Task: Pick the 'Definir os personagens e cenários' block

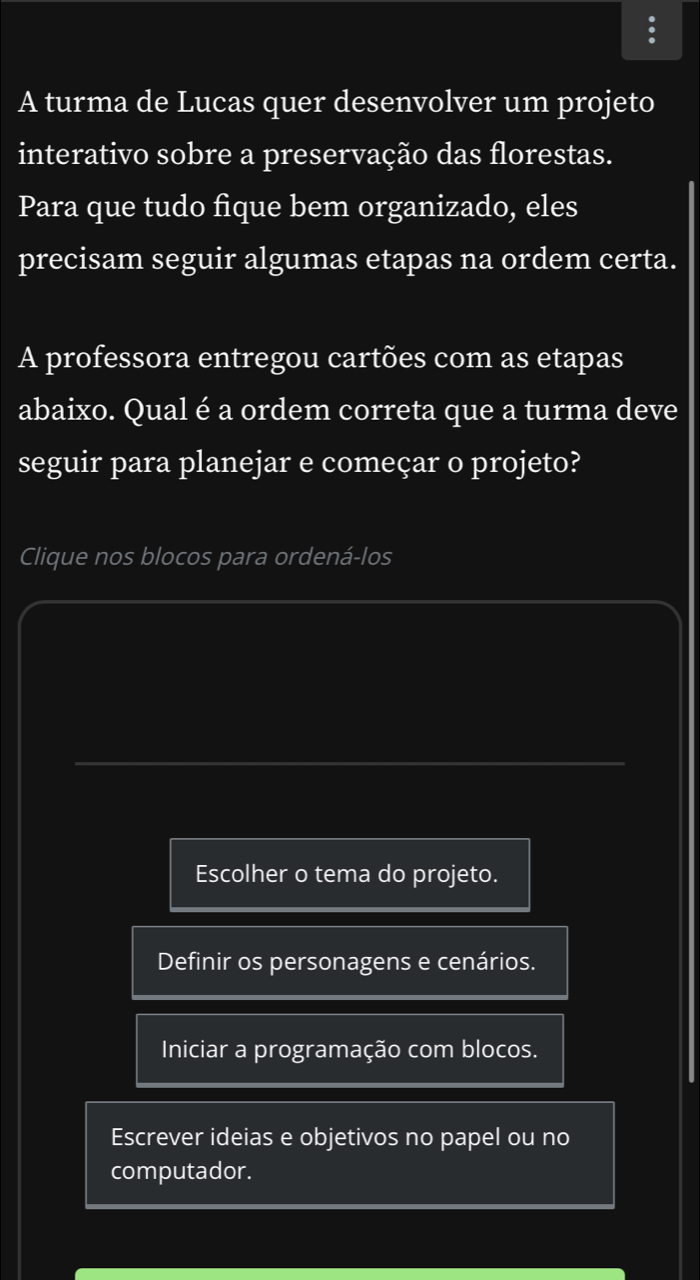Action: click(x=349, y=962)
